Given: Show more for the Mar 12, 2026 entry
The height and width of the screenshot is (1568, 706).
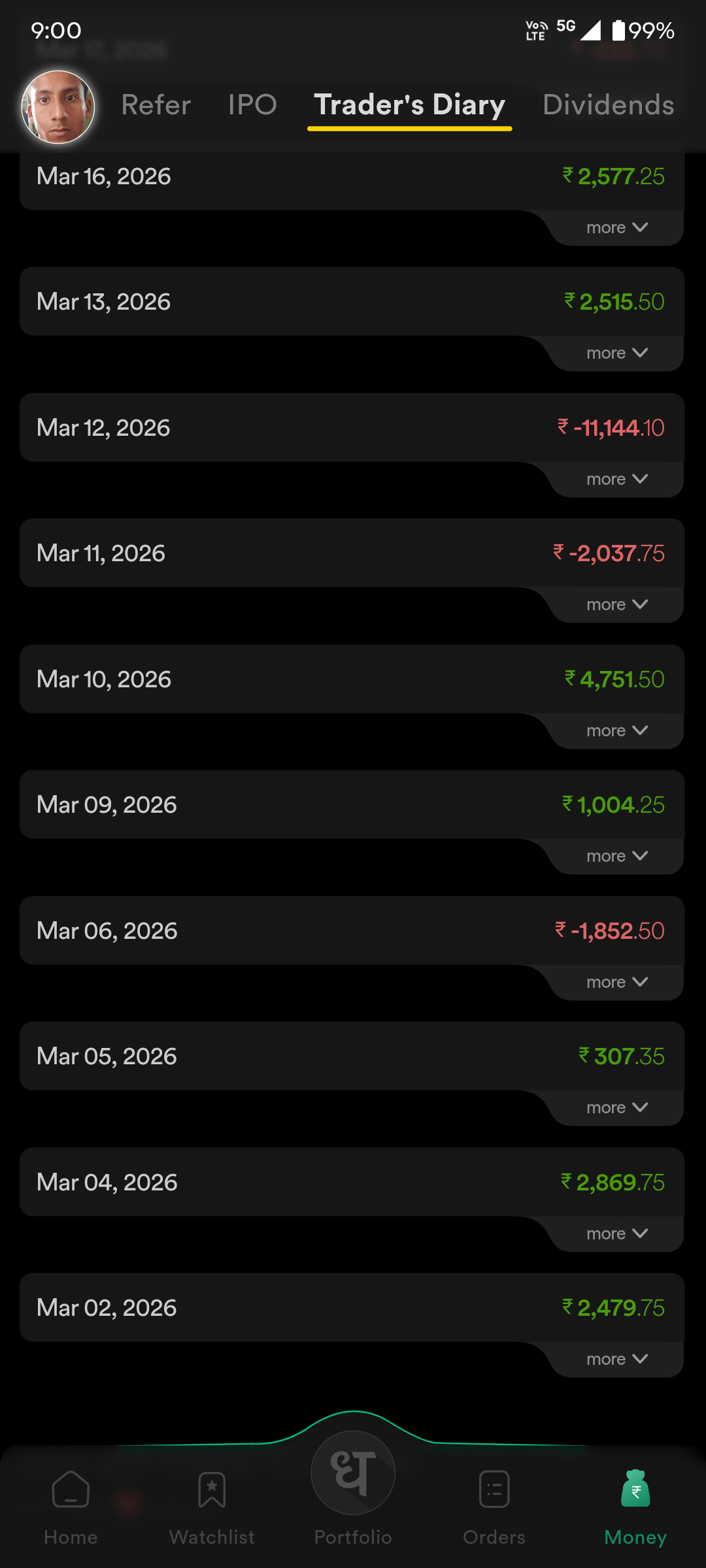Looking at the screenshot, I should (x=616, y=480).
